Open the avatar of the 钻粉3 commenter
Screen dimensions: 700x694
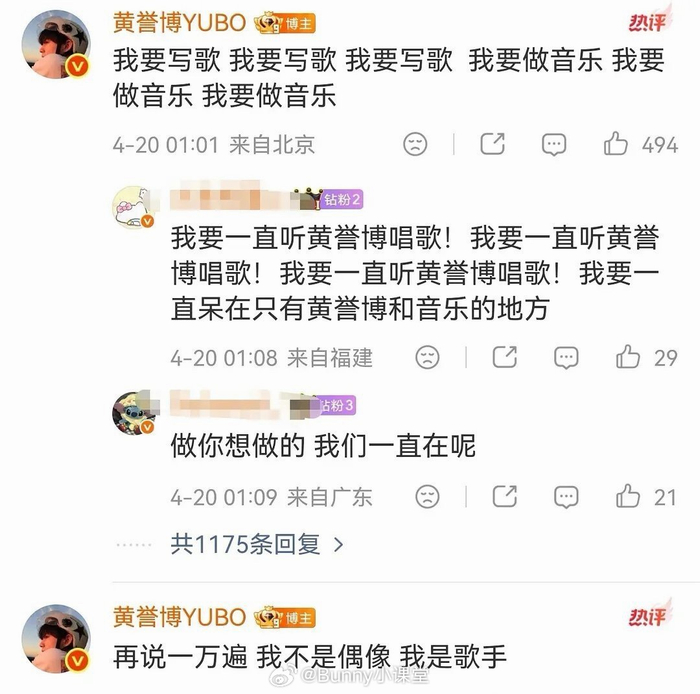132,412
